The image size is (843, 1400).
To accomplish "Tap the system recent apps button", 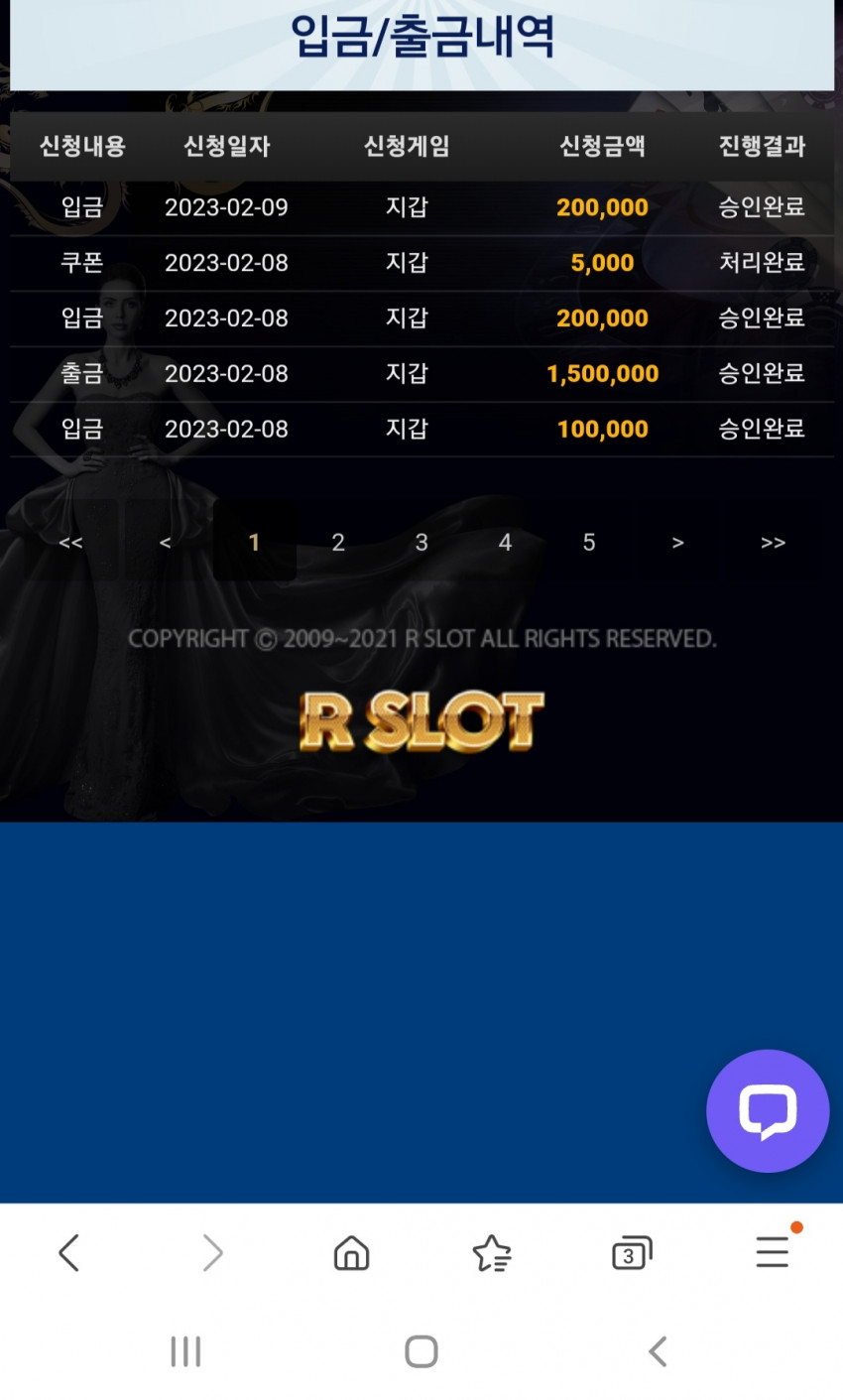I will pos(185,1351).
